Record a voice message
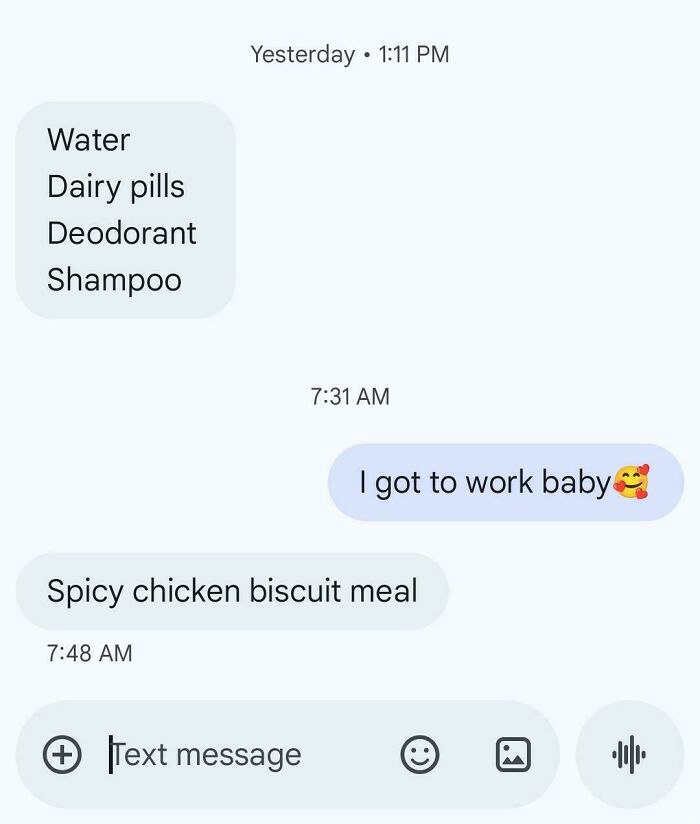Viewport: 700px width, 824px height. [x=629, y=754]
